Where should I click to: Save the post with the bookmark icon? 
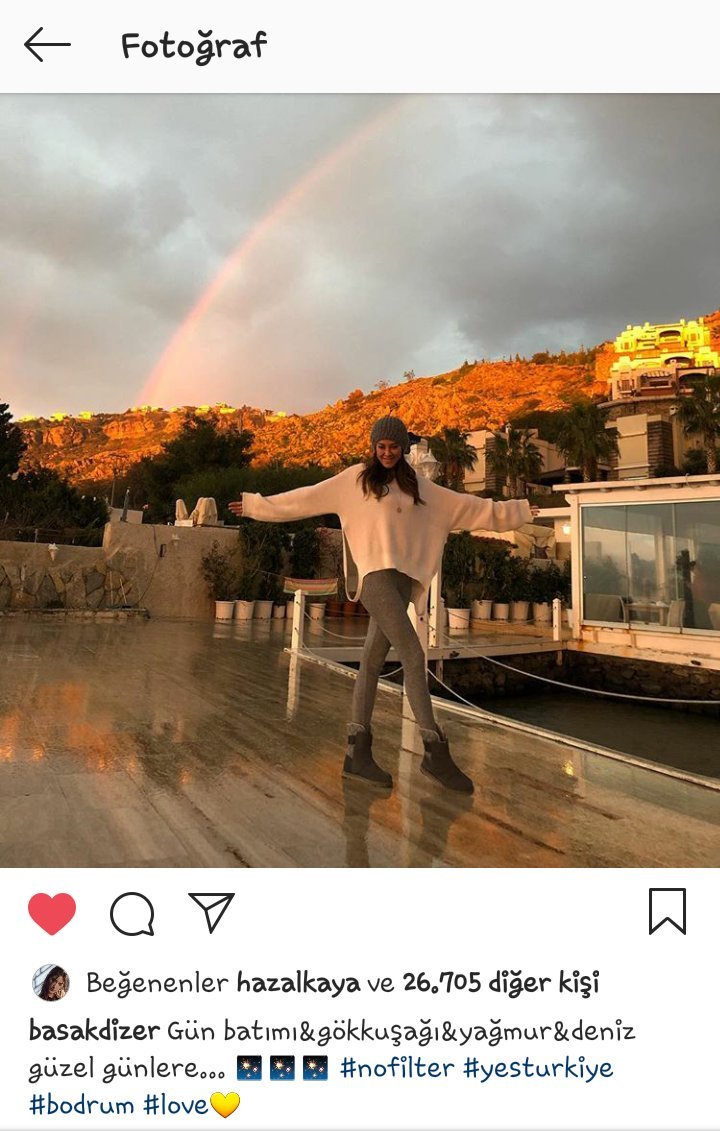667,912
